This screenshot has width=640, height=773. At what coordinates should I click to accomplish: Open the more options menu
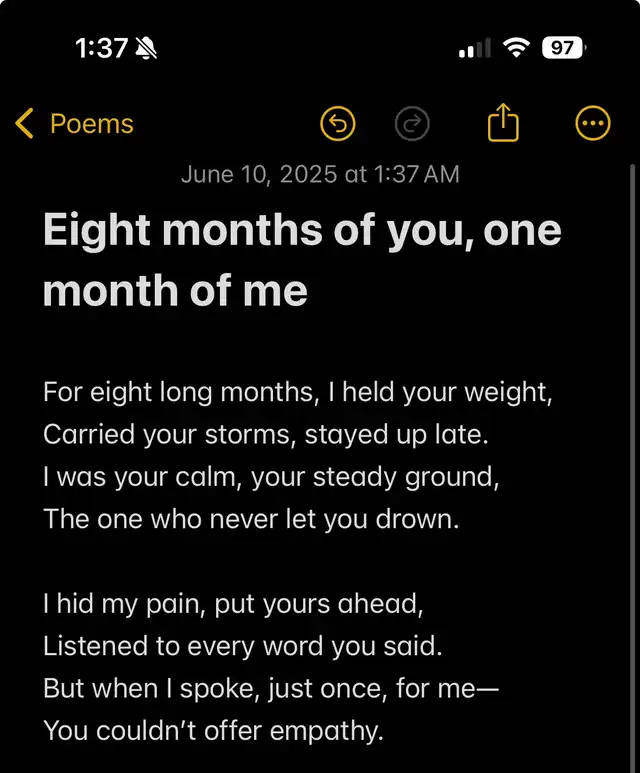pos(593,124)
